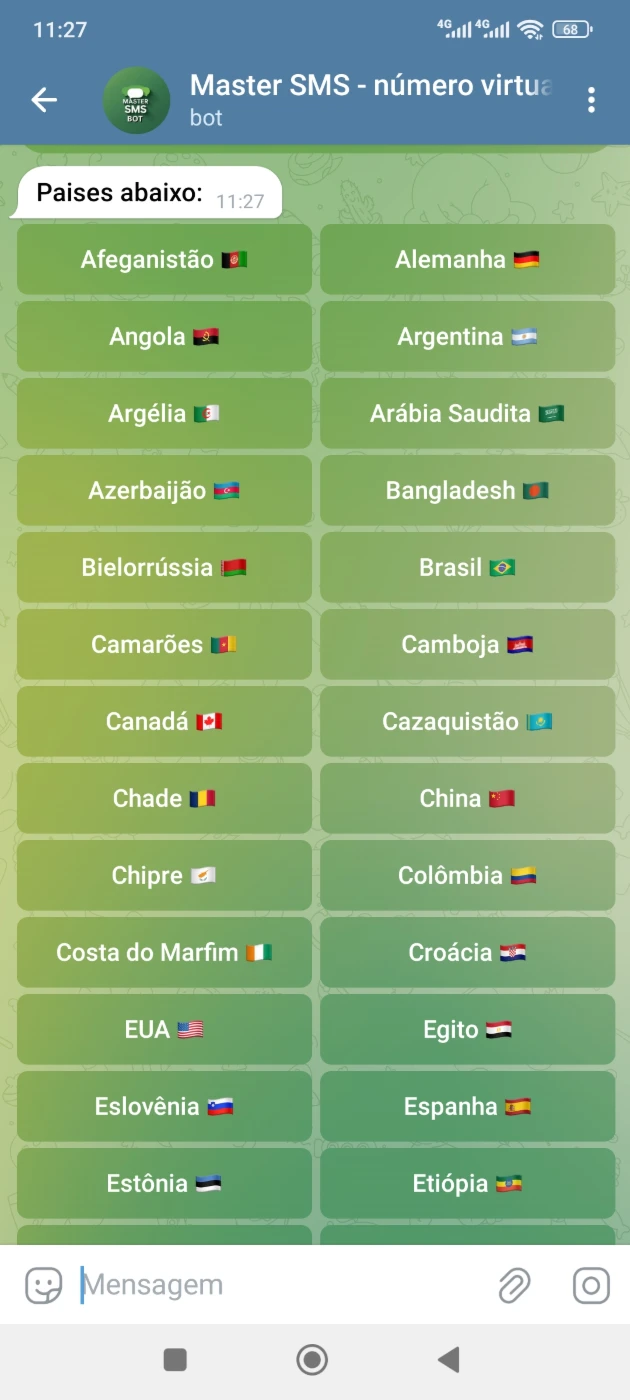Tap the Egito country button
The width and height of the screenshot is (630, 1400).
click(467, 1029)
